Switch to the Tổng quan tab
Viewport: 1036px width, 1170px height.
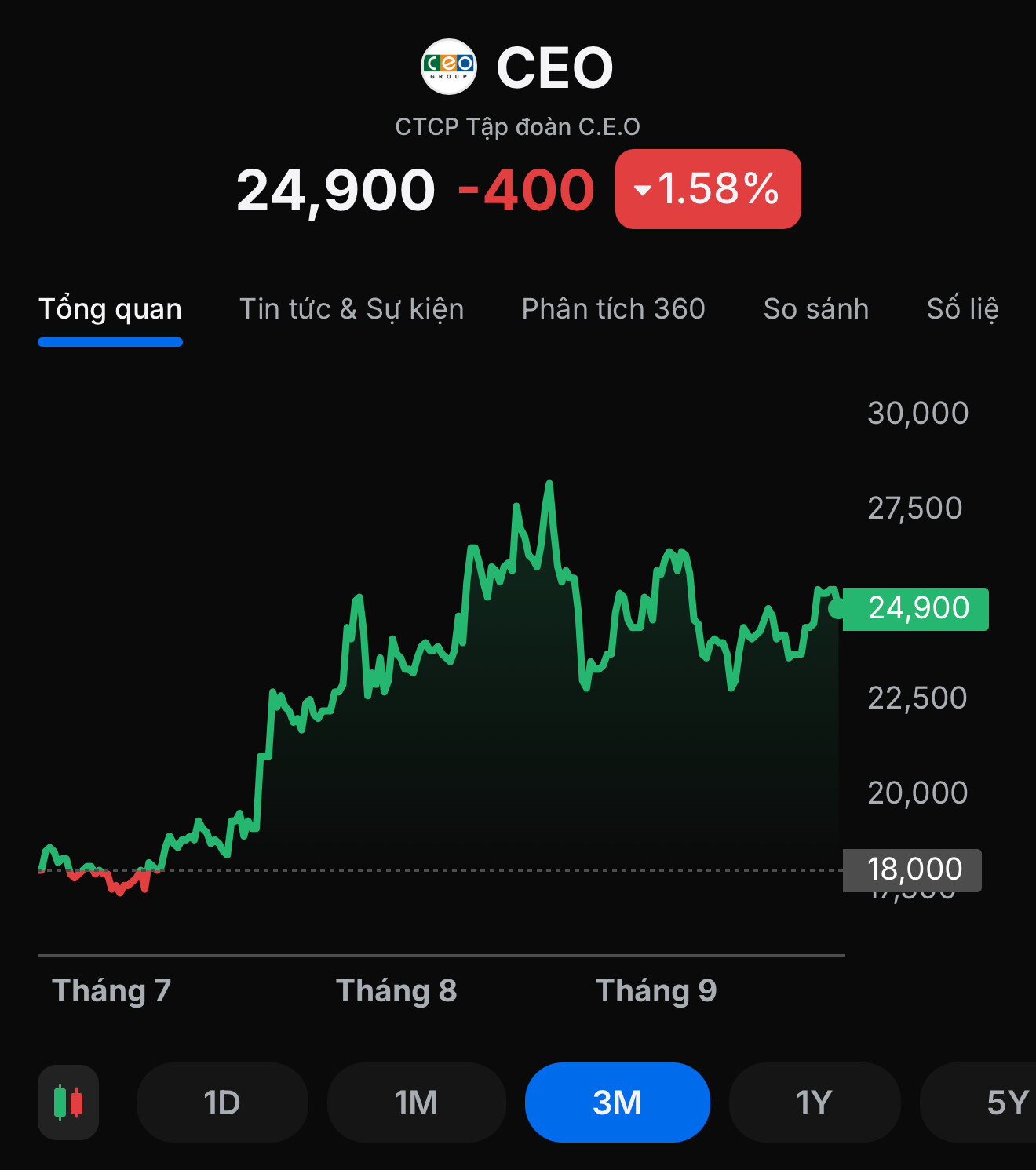[110, 309]
